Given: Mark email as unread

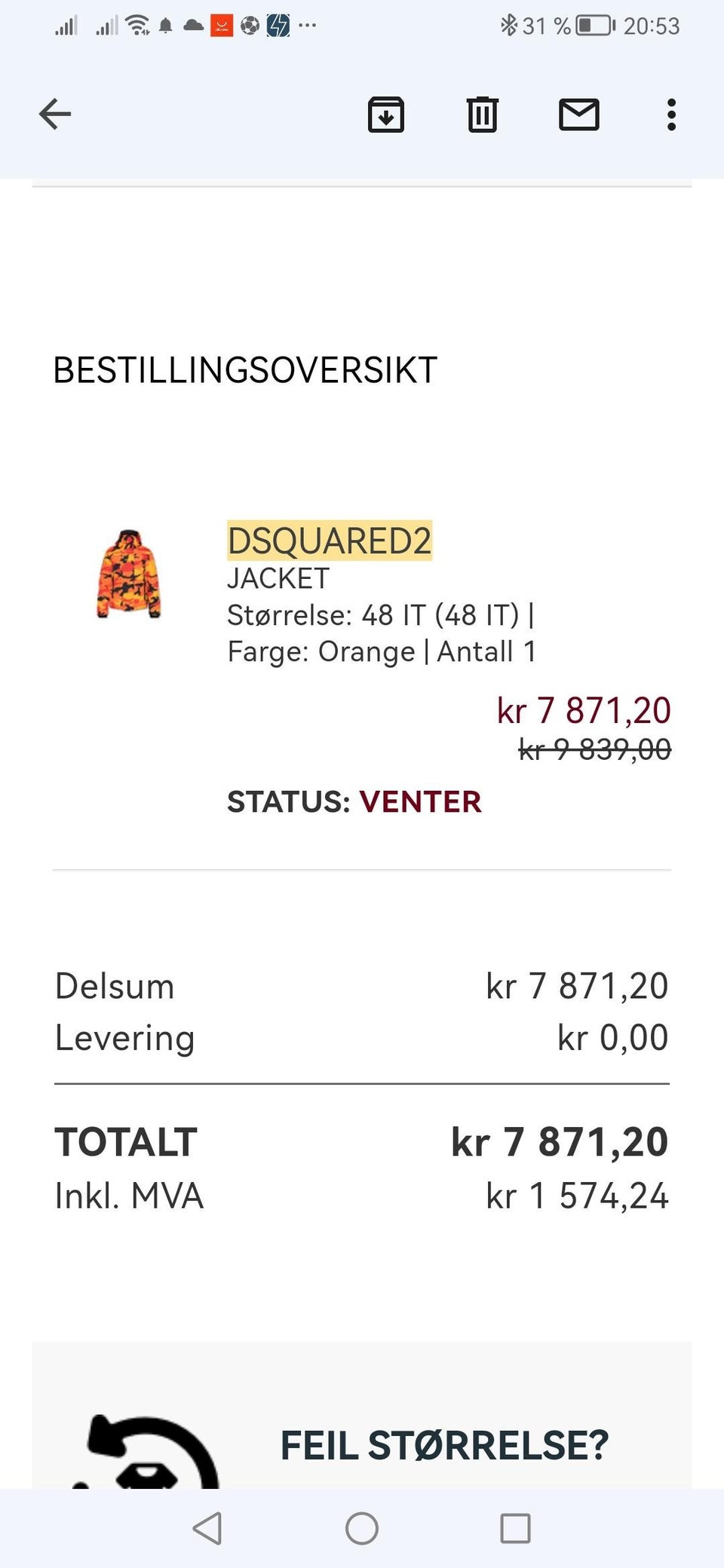Looking at the screenshot, I should point(578,115).
